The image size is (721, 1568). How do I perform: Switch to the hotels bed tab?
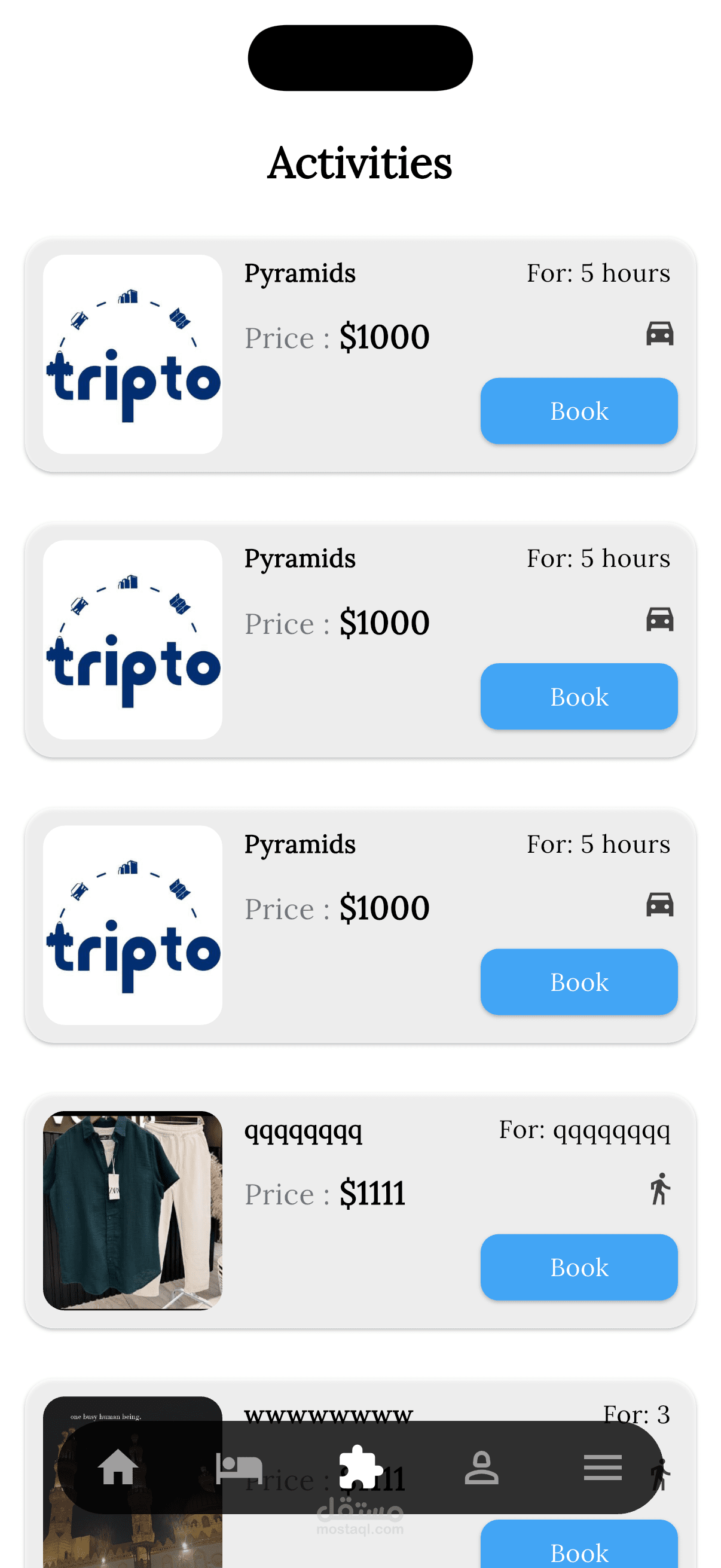(239, 1468)
